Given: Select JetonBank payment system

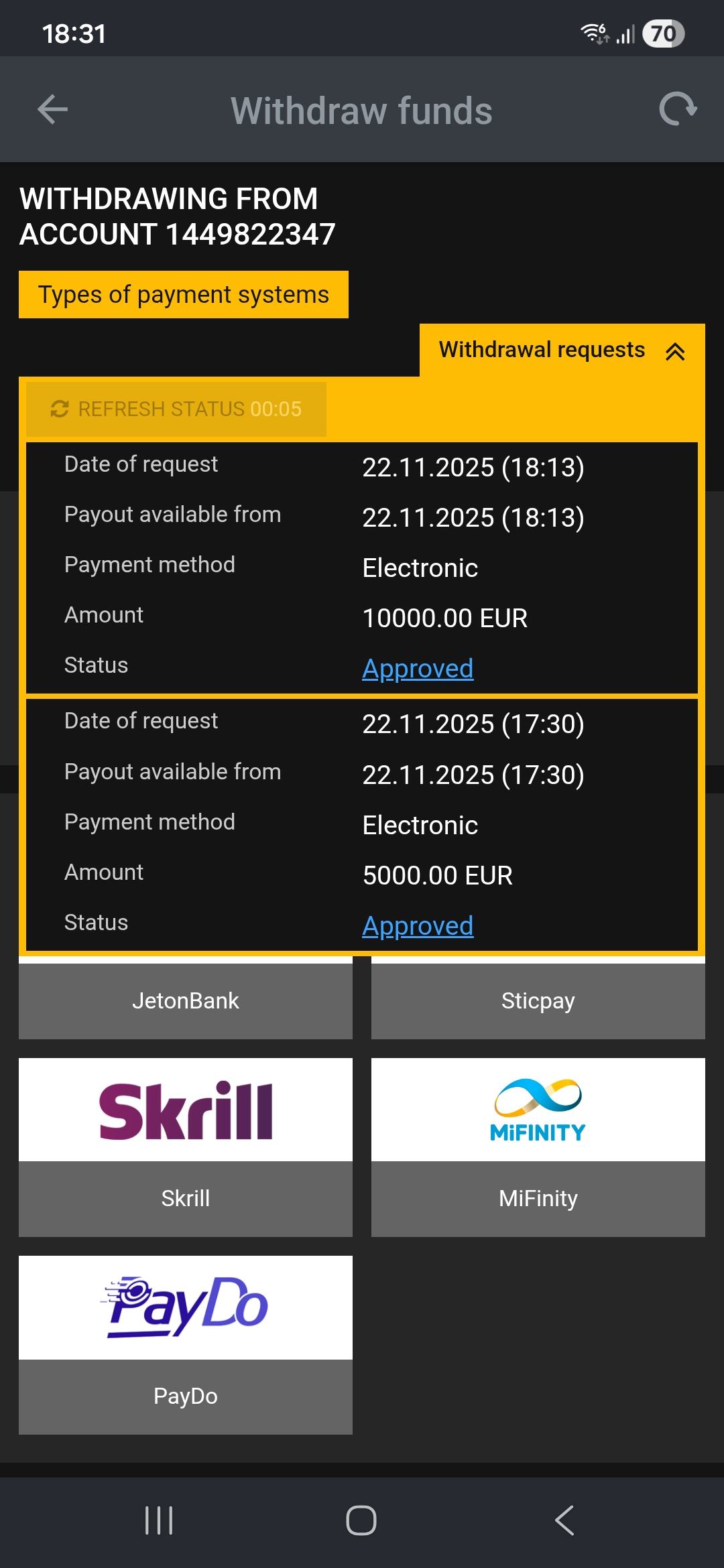Looking at the screenshot, I should coord(186,1000).
